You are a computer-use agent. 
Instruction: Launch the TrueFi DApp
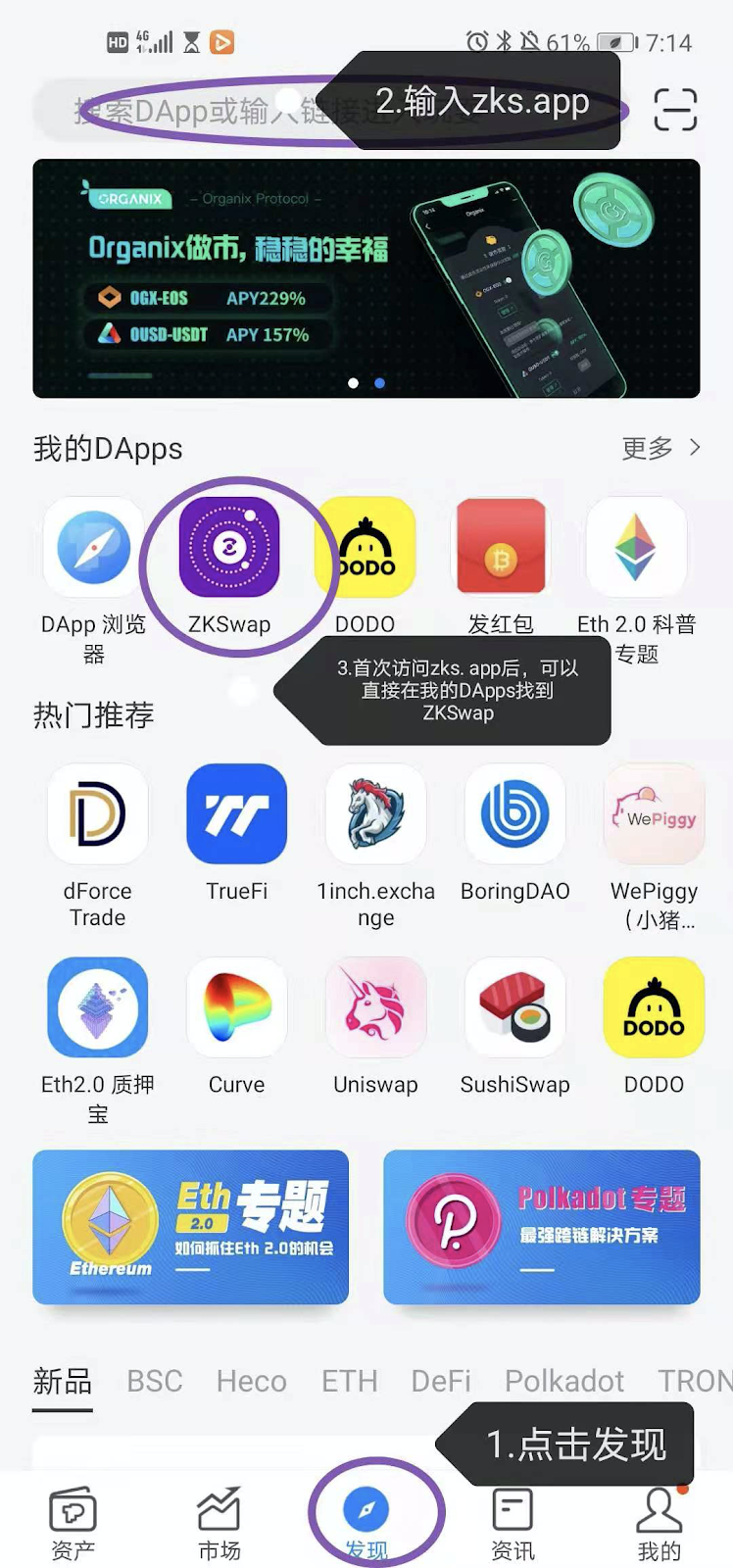[x=236, y=815]
